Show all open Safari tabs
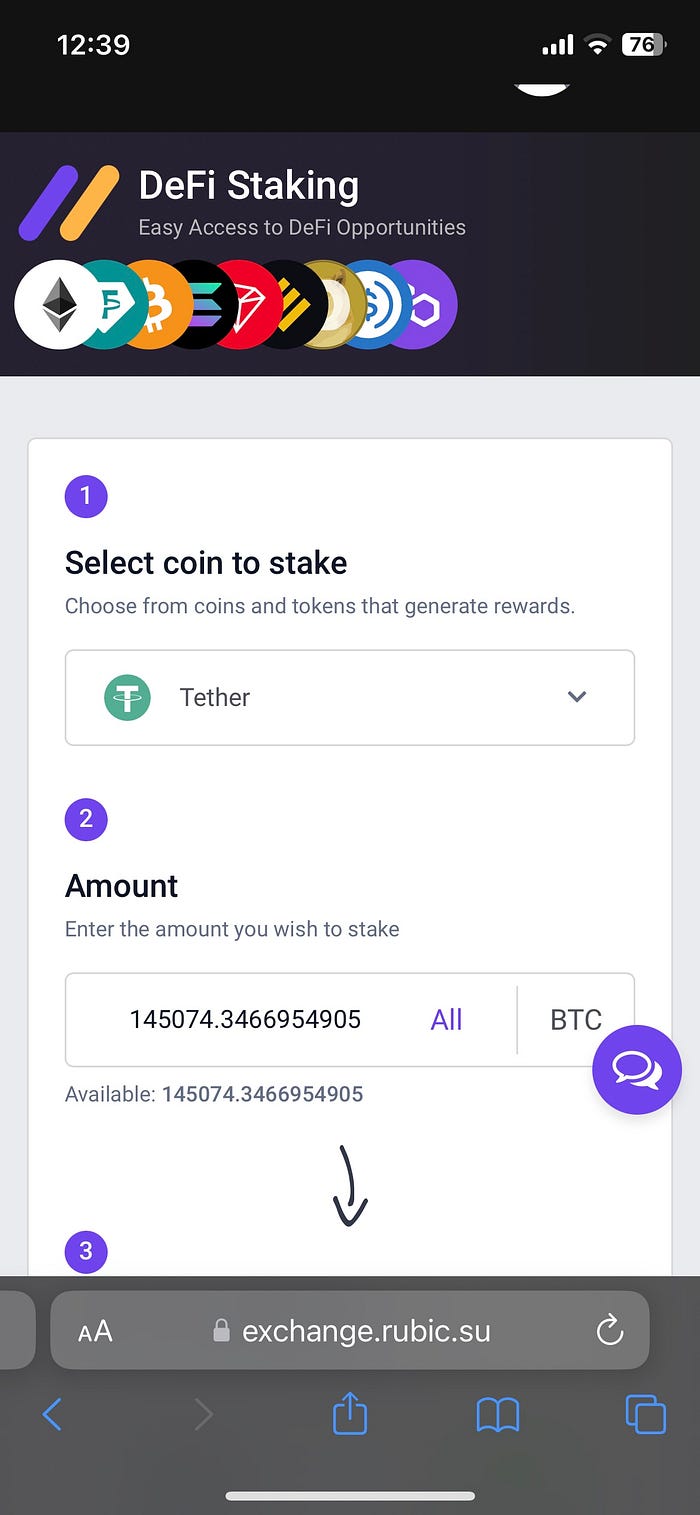Screen dimensions: 700x1515 click(645, 1414)
